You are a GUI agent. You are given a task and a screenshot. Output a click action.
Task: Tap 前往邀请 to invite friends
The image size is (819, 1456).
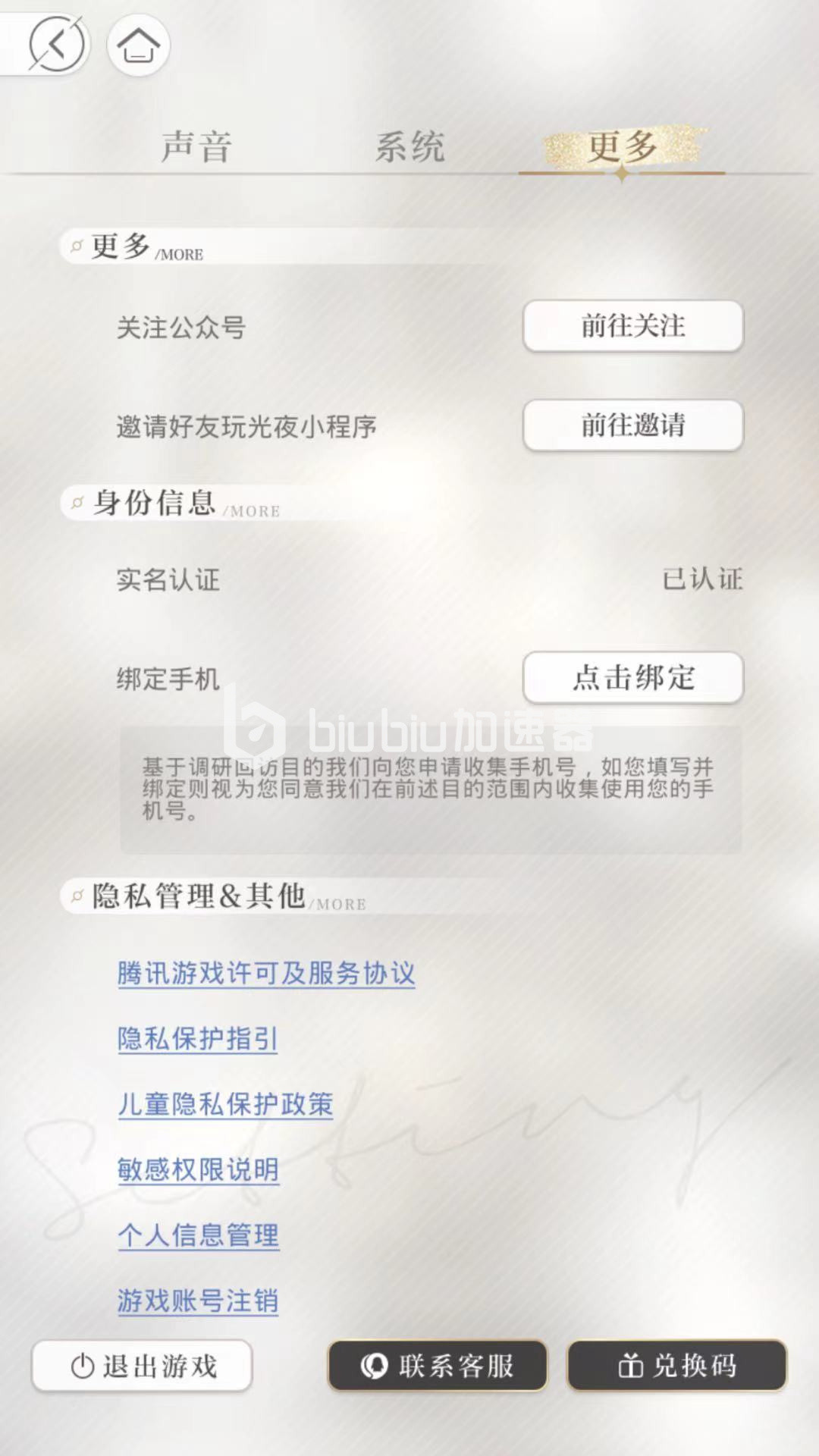tap(632, 425)
